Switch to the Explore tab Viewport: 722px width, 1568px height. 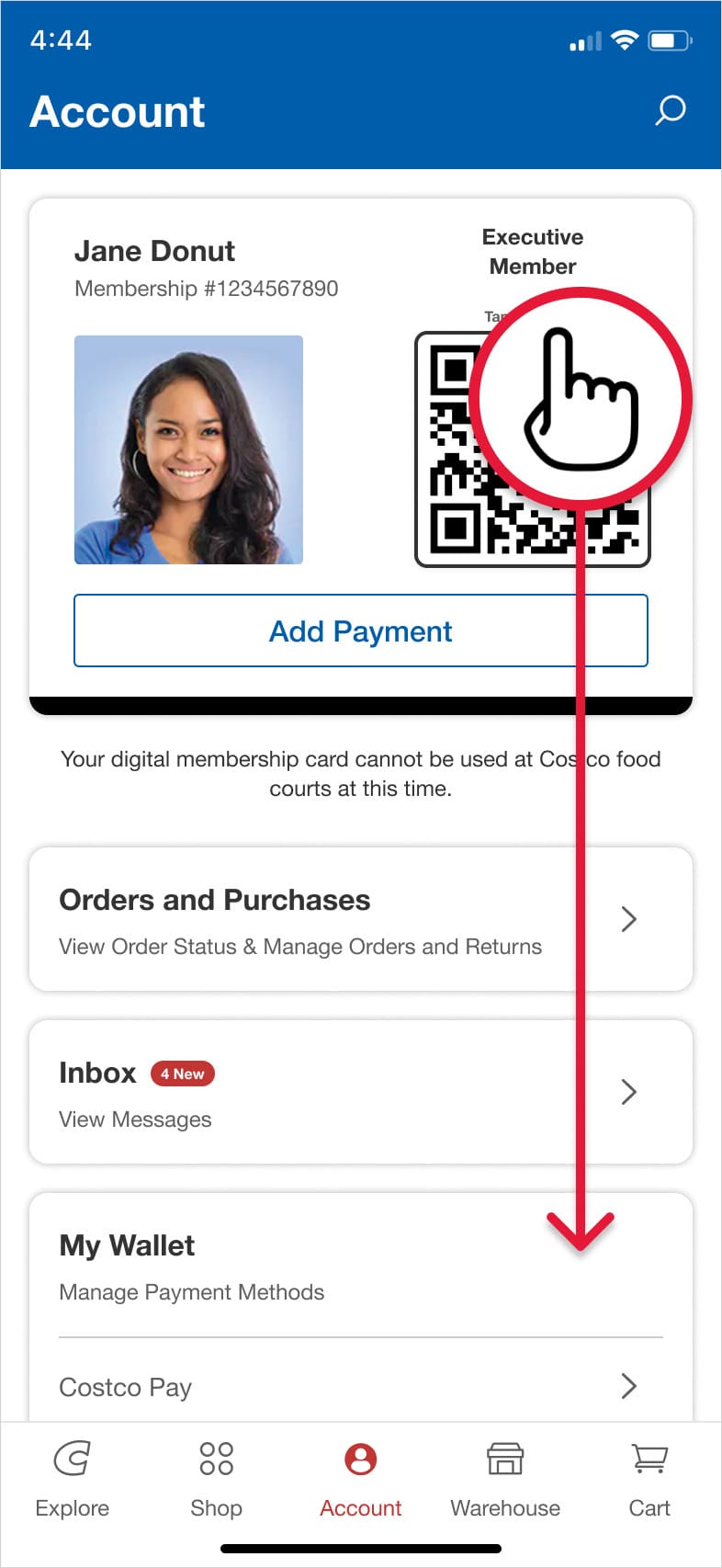pos(73,1479)
